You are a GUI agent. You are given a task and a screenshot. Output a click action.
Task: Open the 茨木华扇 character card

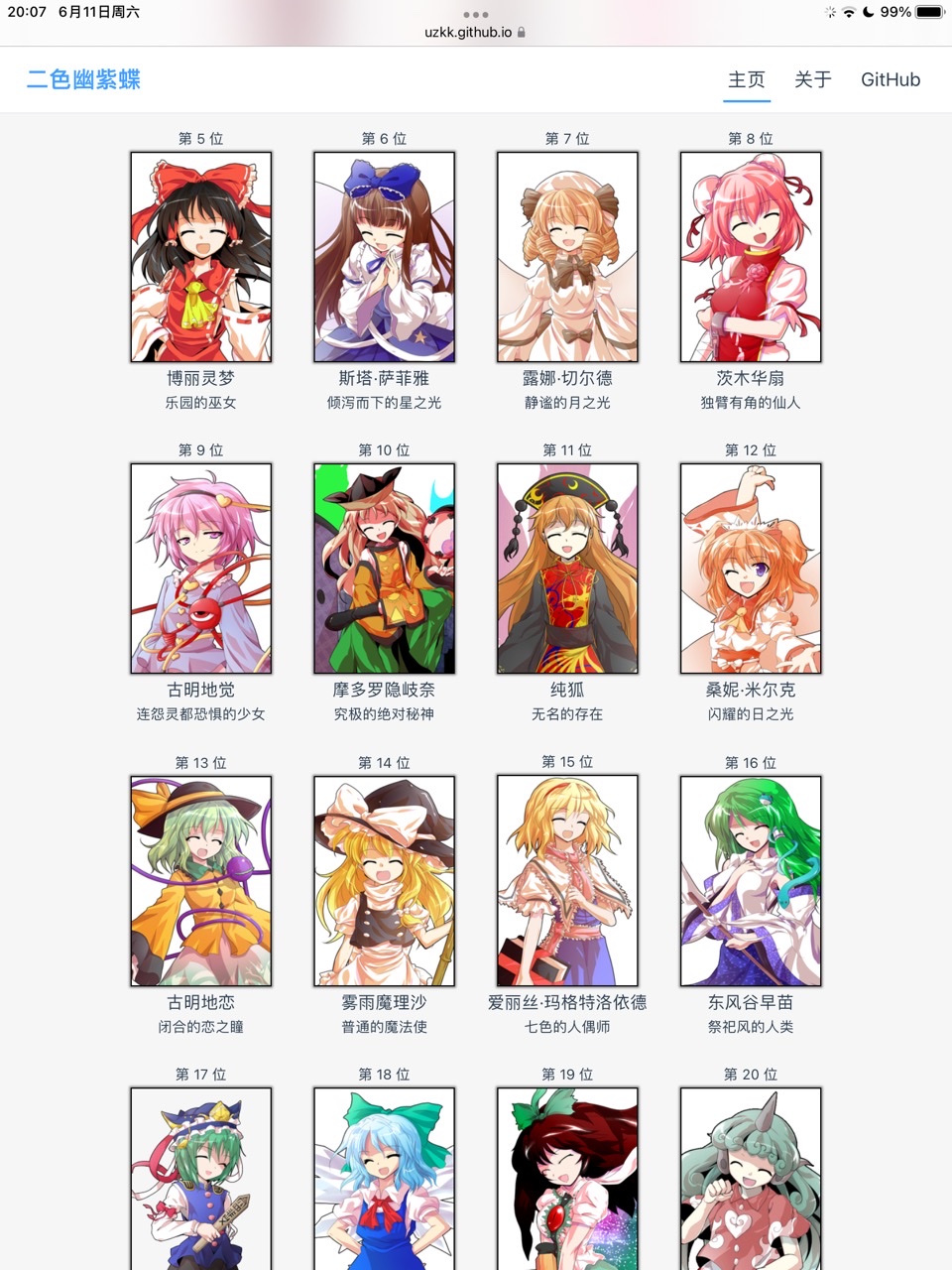click(x=751, y=257)
